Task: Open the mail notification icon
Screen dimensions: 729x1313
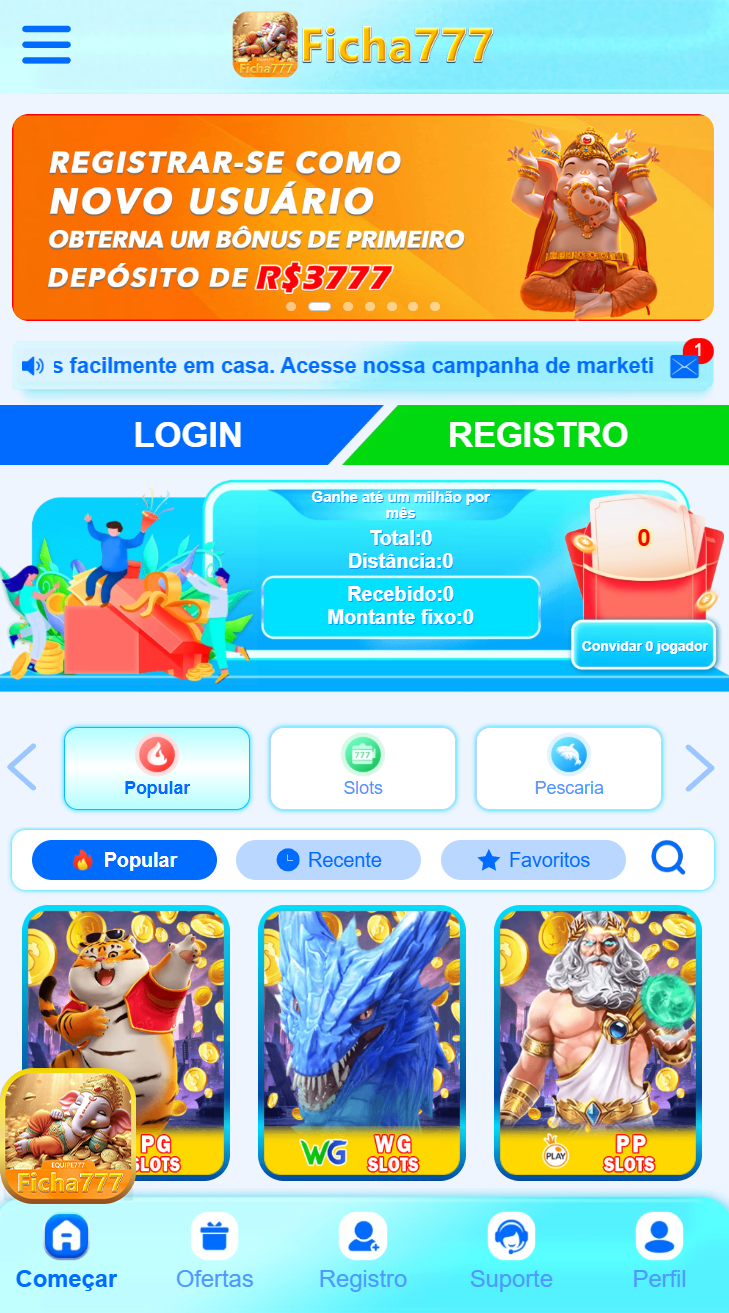Action: [684, 366]
